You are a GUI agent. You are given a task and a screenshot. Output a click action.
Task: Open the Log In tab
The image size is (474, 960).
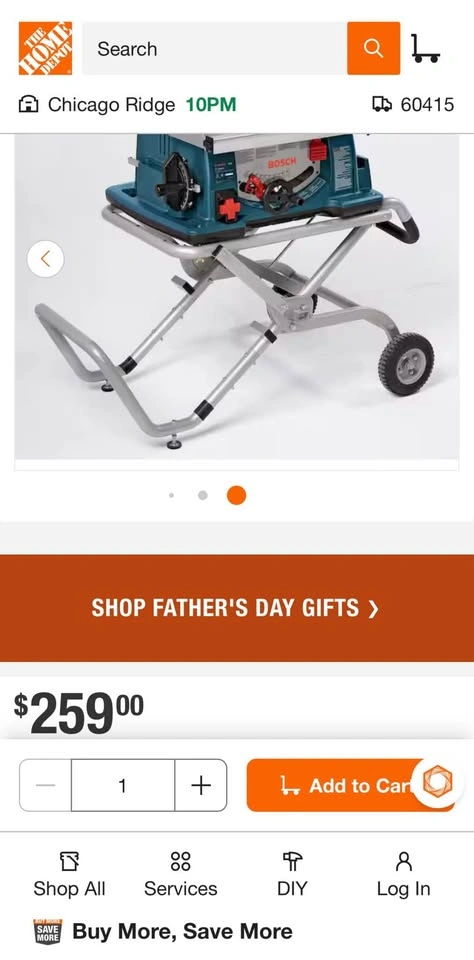[x=404, y=874]
